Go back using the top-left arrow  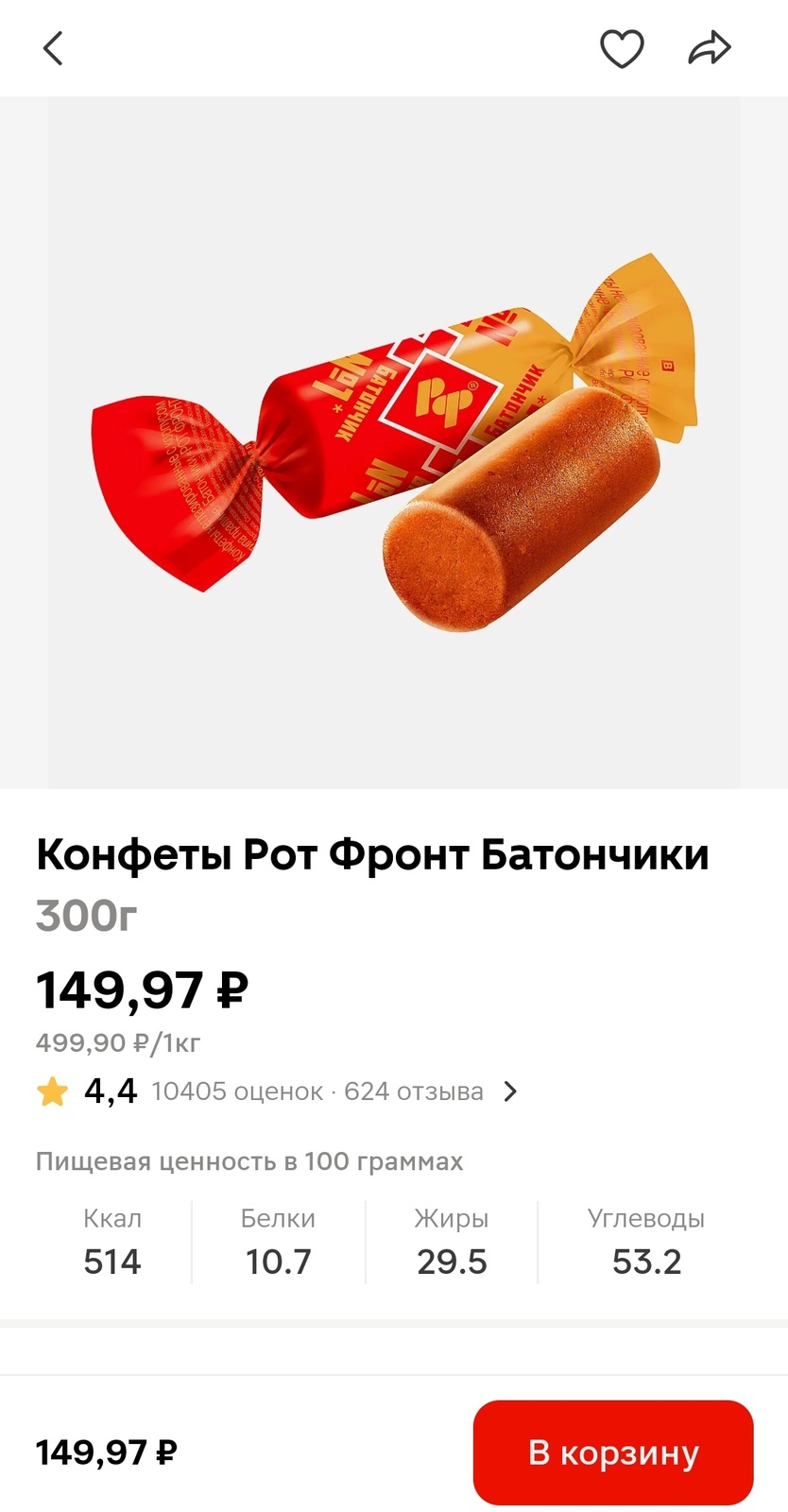point(53,48)
